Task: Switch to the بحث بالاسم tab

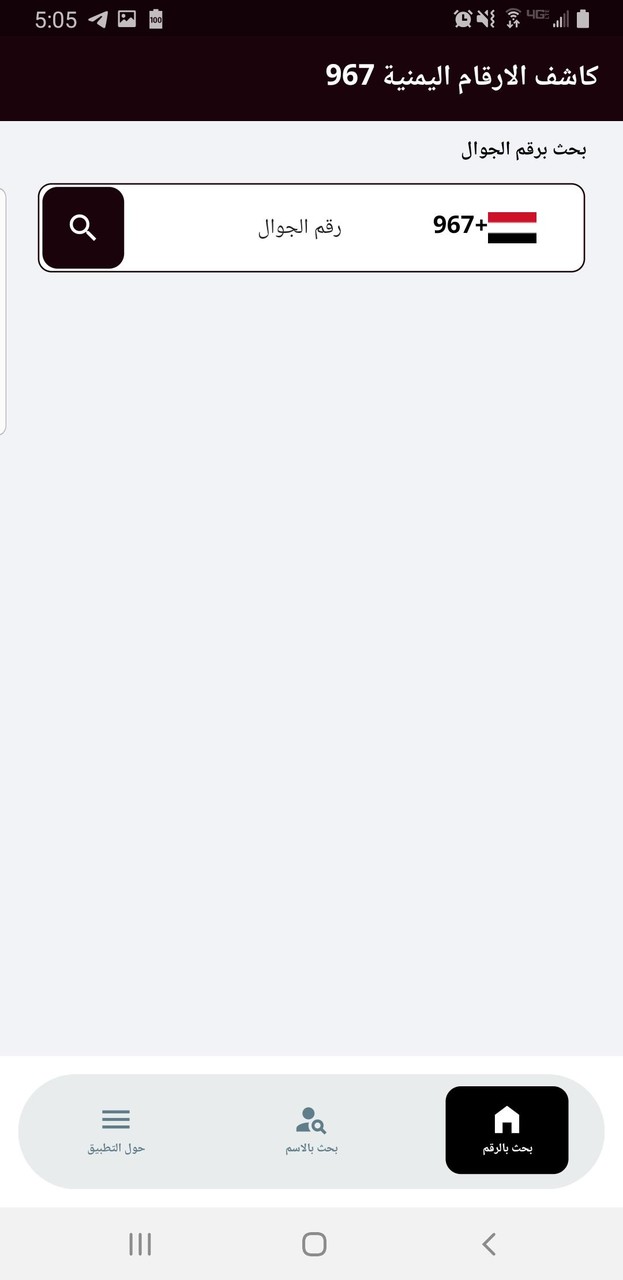Action: 312,1130
